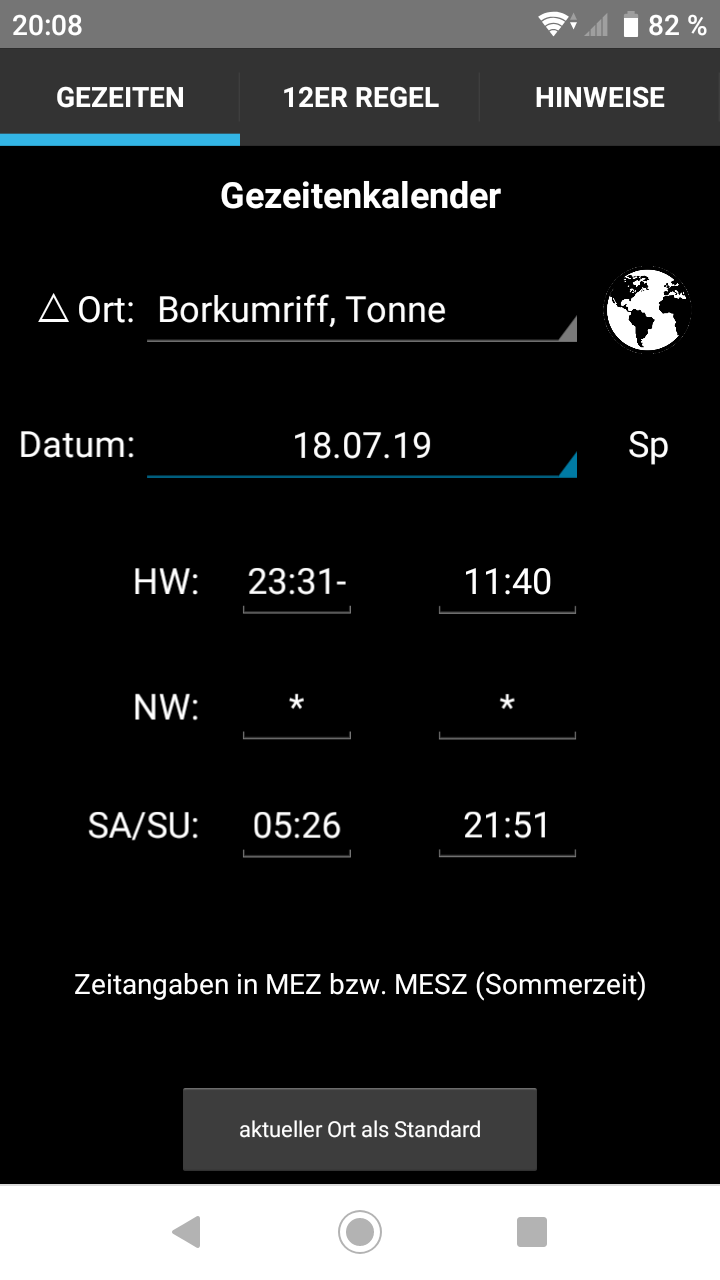Open the Datum picker showing 18.07.19

tap(361, 446)
